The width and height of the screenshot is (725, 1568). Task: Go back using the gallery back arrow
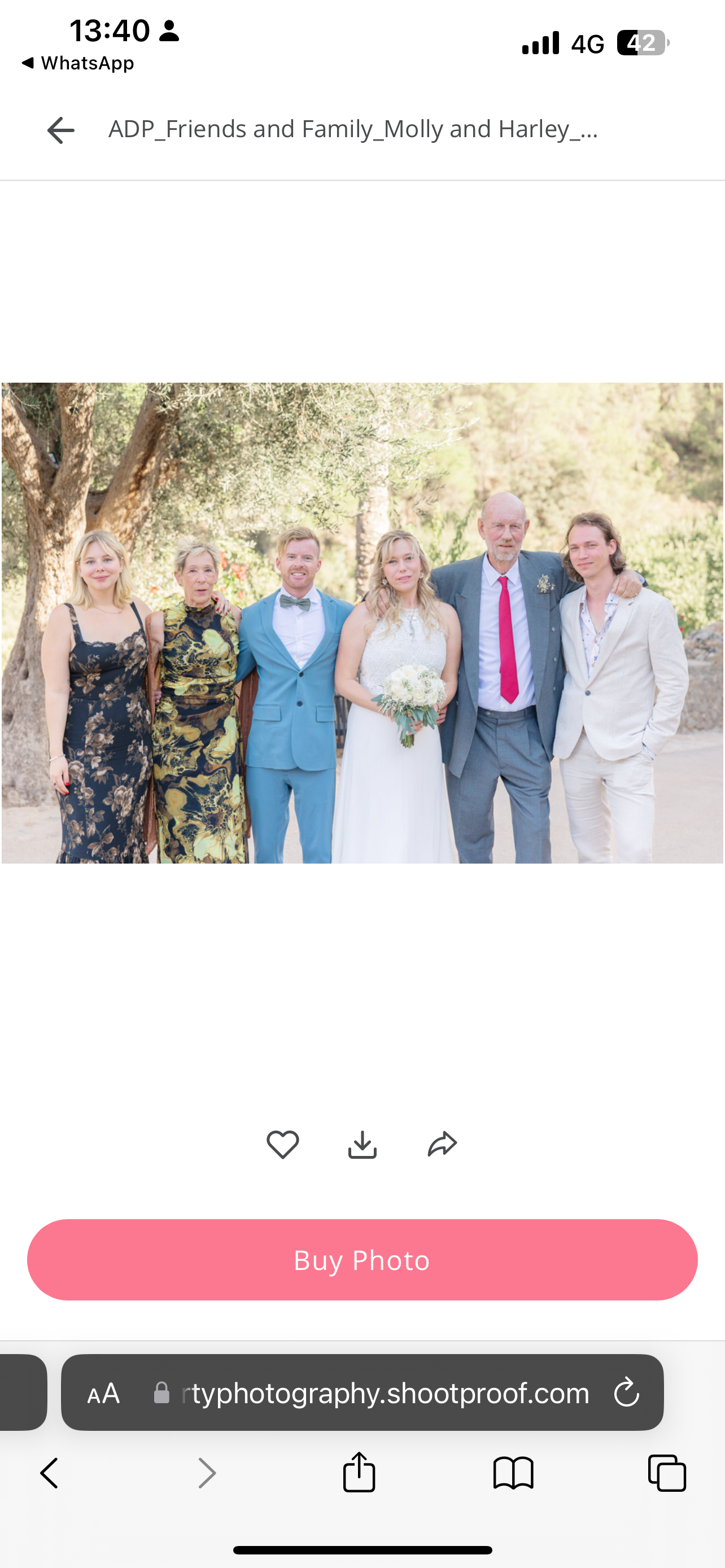[x=60, y=130]
